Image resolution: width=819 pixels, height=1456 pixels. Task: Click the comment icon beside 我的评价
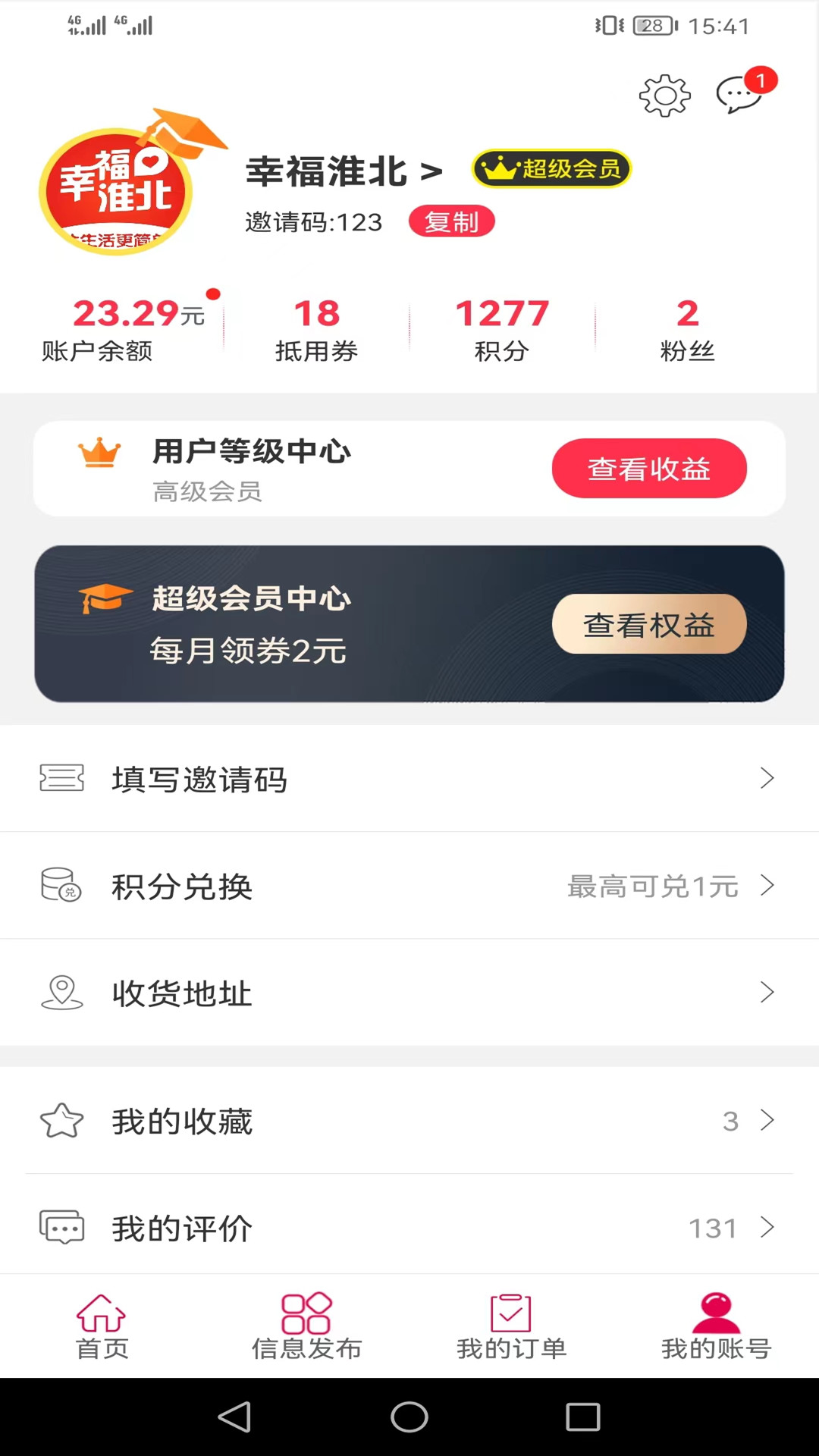click(62, 1227)
